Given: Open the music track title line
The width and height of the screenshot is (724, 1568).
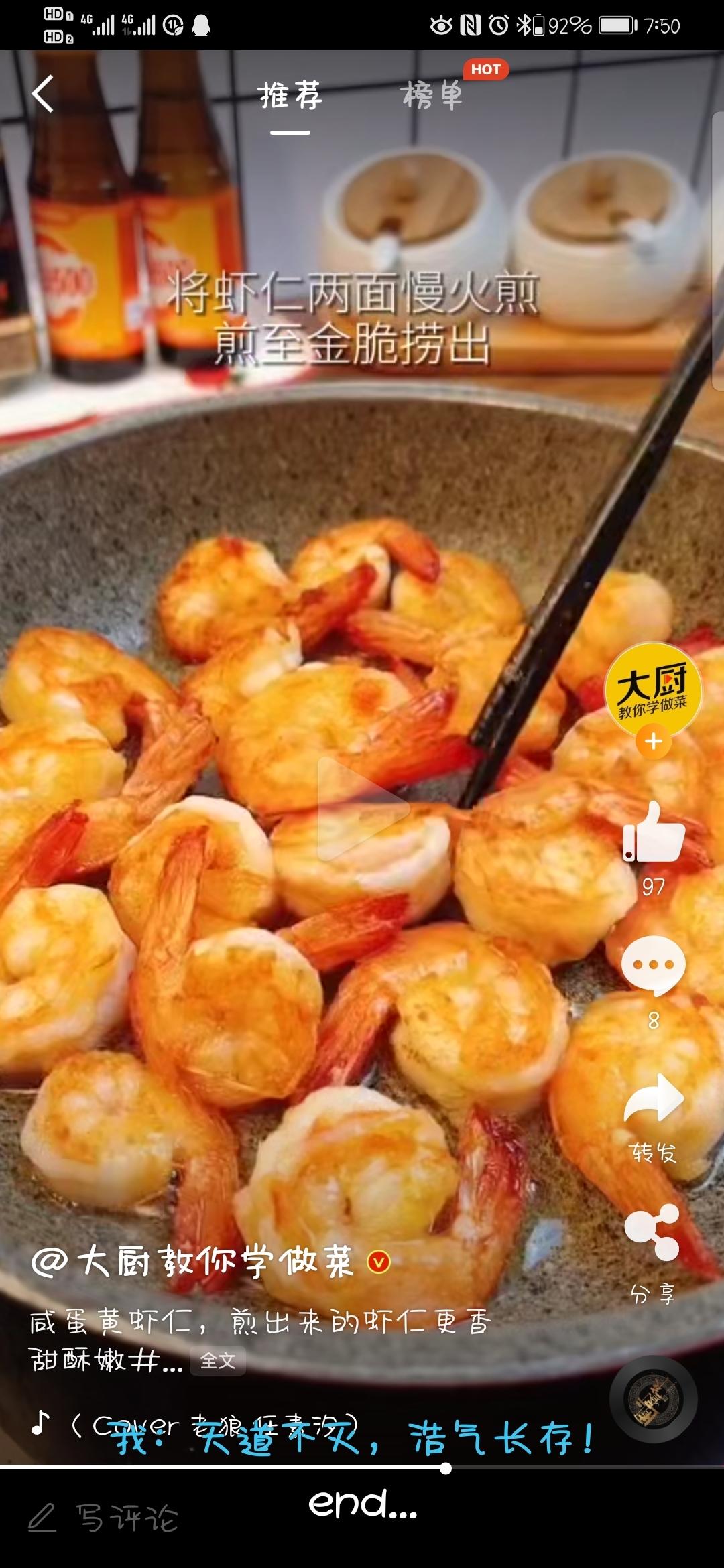Looking at the screenshot, I should [x=215, y=1424].
